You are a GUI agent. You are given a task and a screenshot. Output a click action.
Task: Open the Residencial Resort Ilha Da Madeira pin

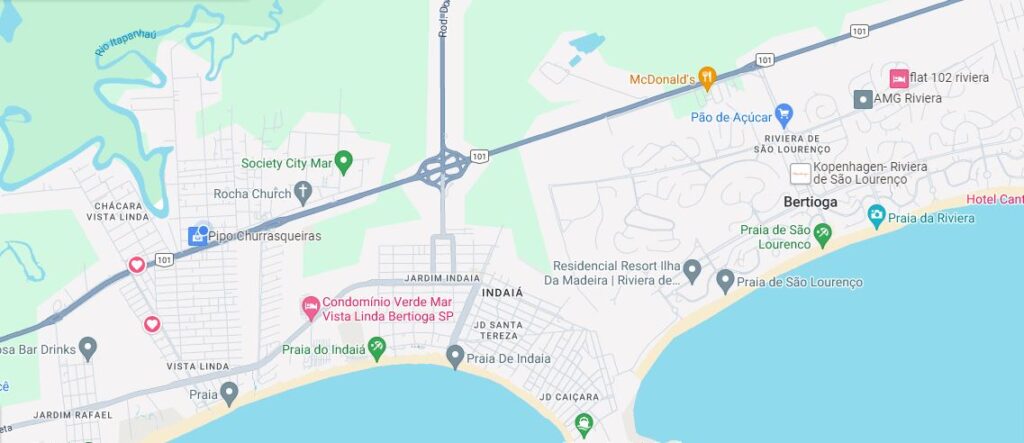click(x=692, y=271)
